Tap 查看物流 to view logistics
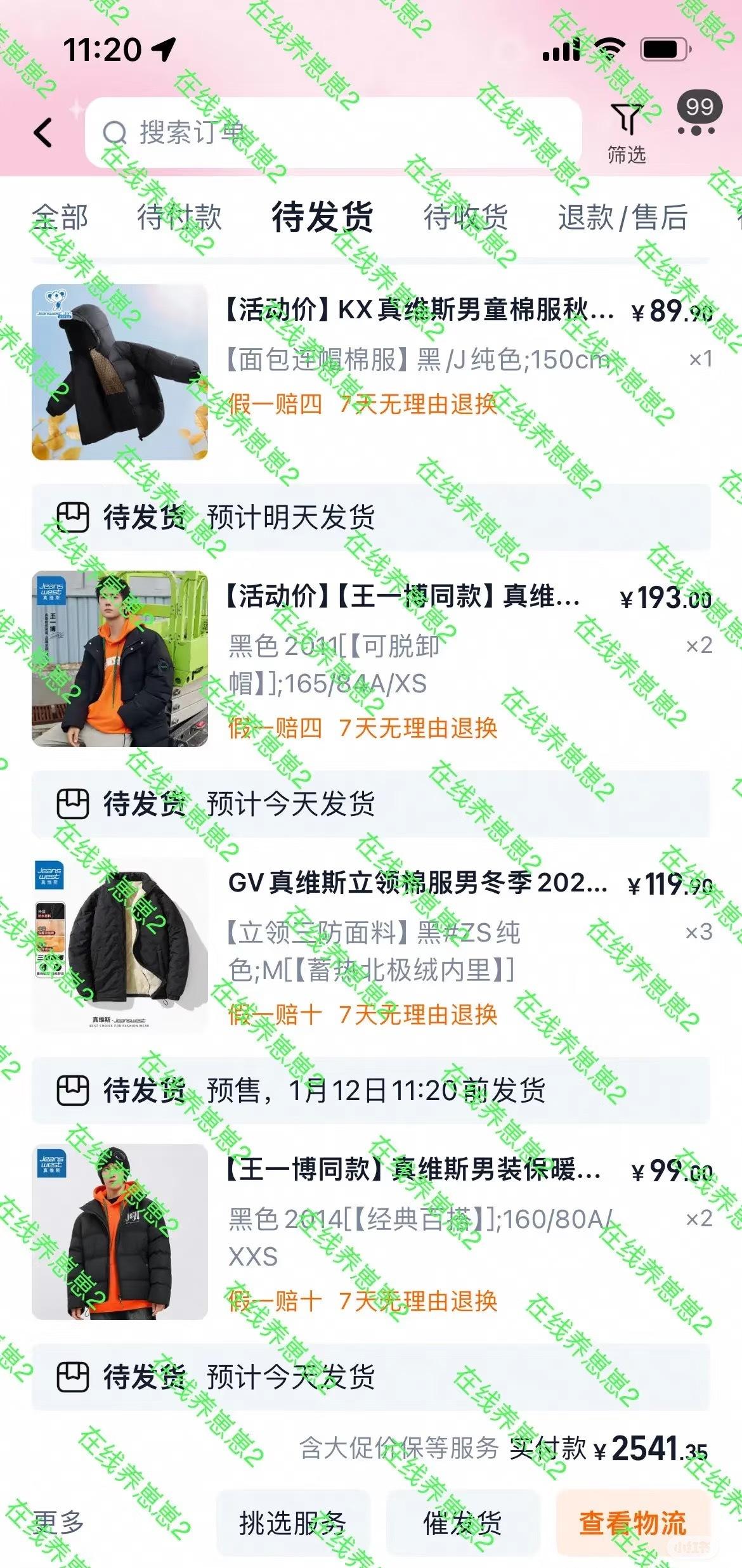Viewport: 742px width, 1568px height. 633,1523
